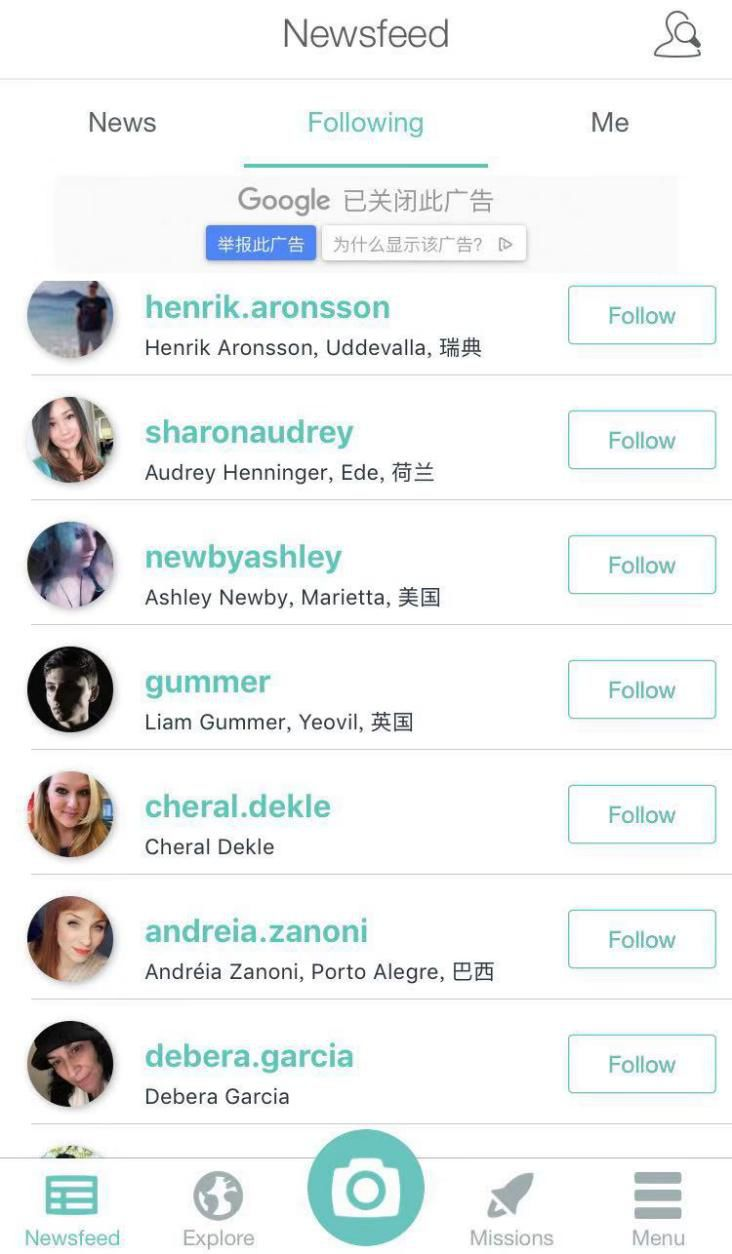Open henrik.aronsson's profile

[267, 307]
